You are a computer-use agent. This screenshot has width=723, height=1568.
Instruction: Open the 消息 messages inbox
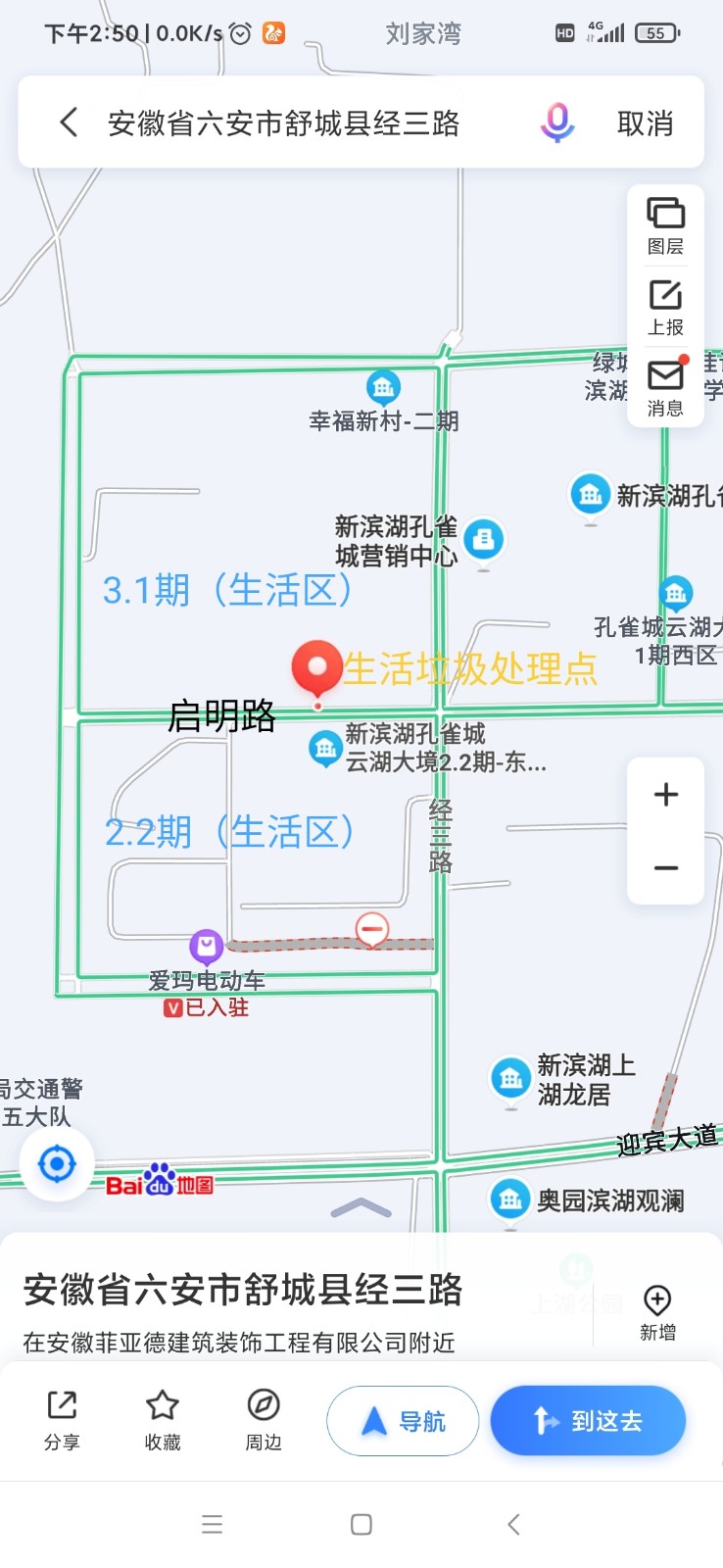point(665,388)
